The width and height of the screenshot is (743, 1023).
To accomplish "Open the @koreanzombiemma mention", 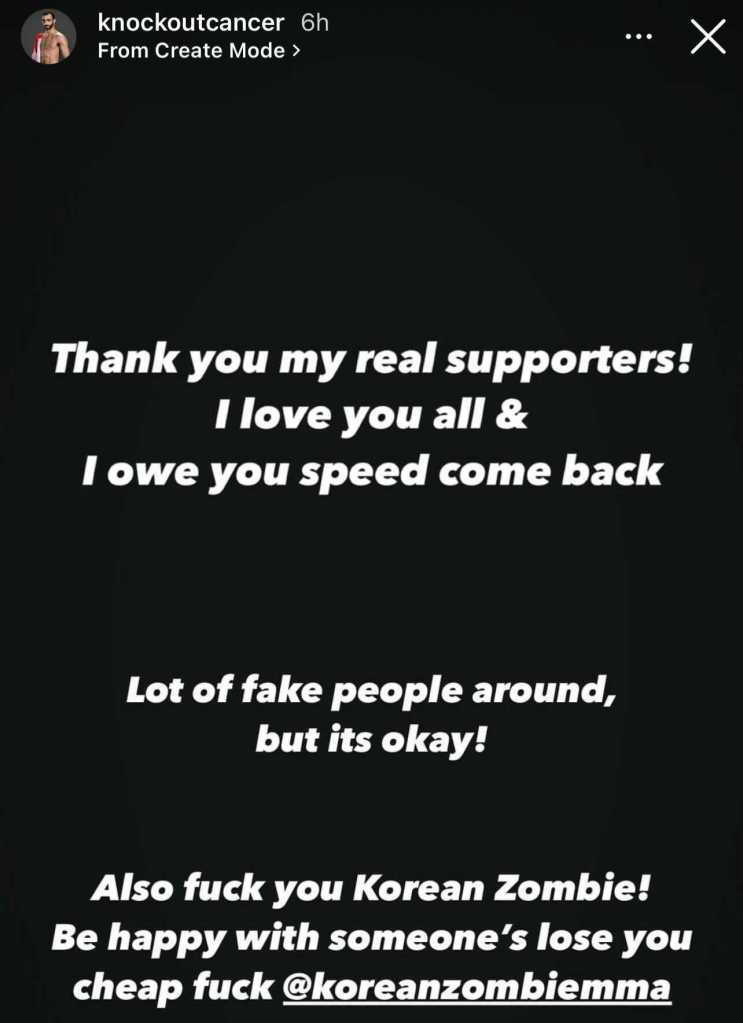I will [477, 987].
